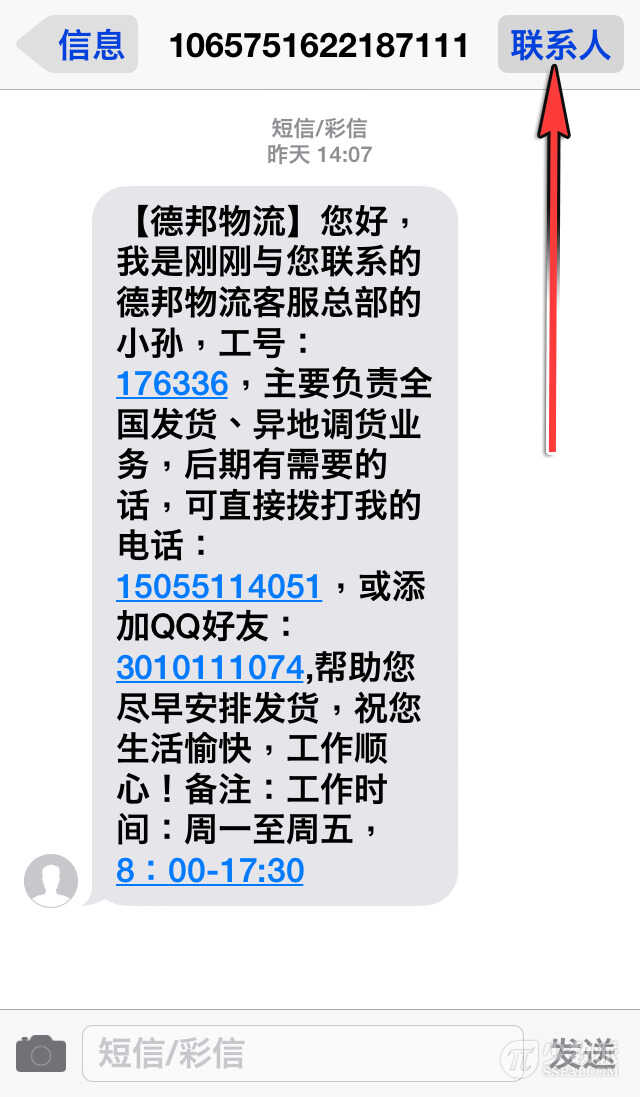This screenshot has height=1097, width=640.
Task: Tap the 发送 send button
Action: pyautogui.click(x=582, y=1054)
